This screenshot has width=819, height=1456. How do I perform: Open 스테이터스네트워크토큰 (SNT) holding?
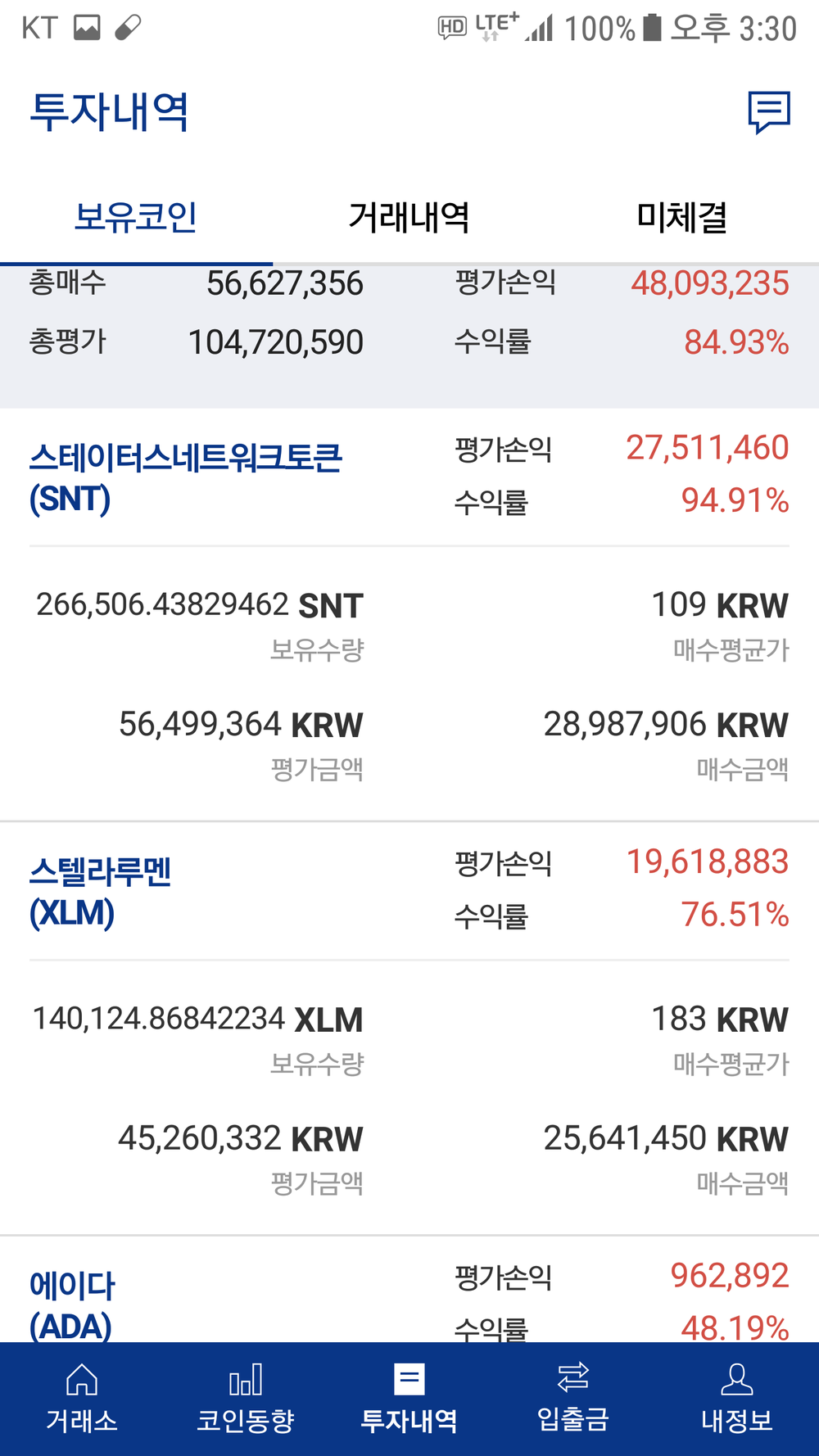click(186, 478)
